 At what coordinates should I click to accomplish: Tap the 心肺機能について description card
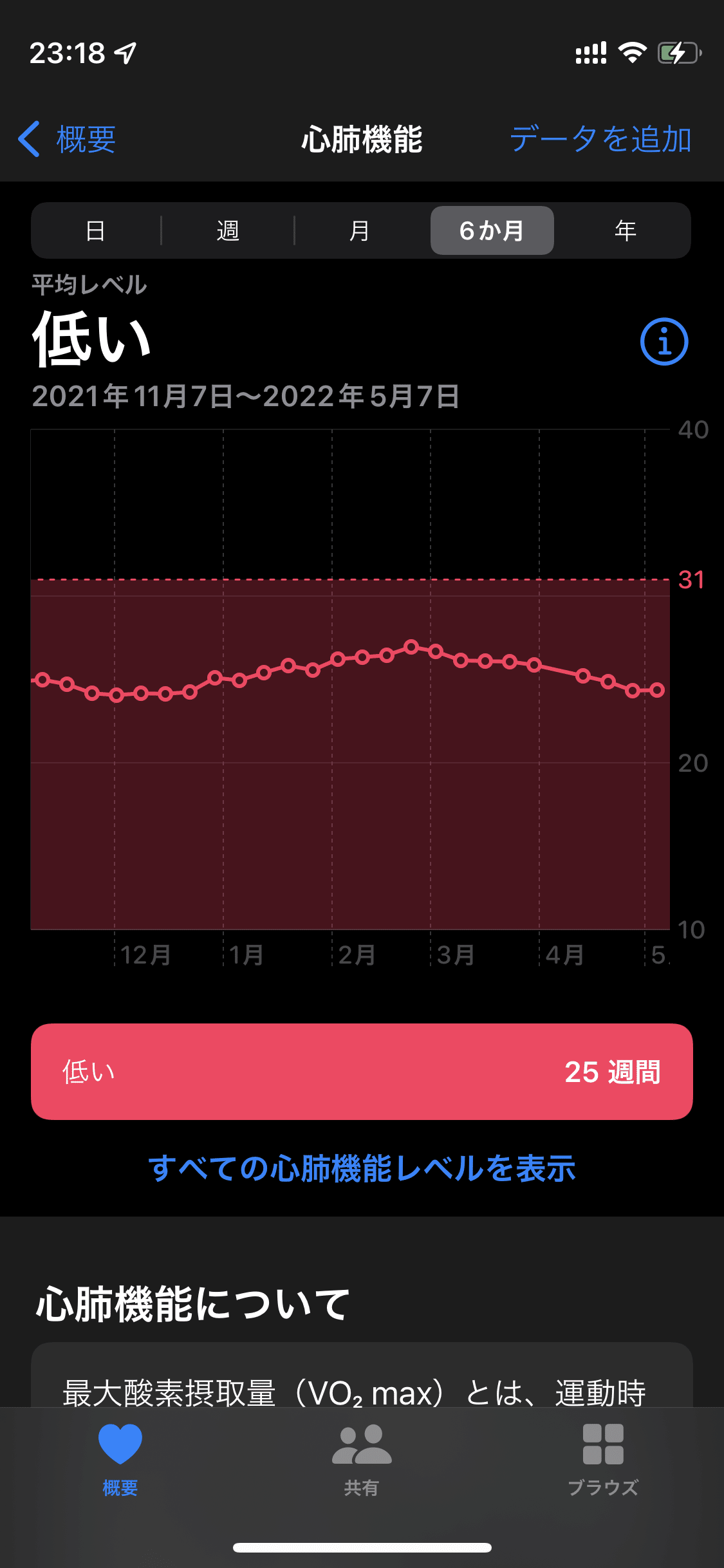[362, 1390]
